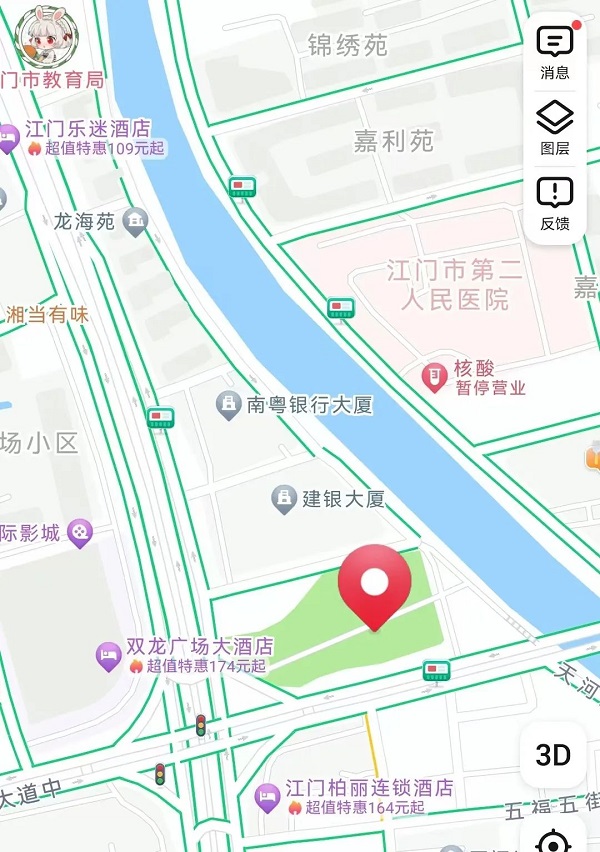The height and width of the screenshot is (852, 600).
Task: Open the 建银大厦 place marker
Action: (x=285, y=498)
